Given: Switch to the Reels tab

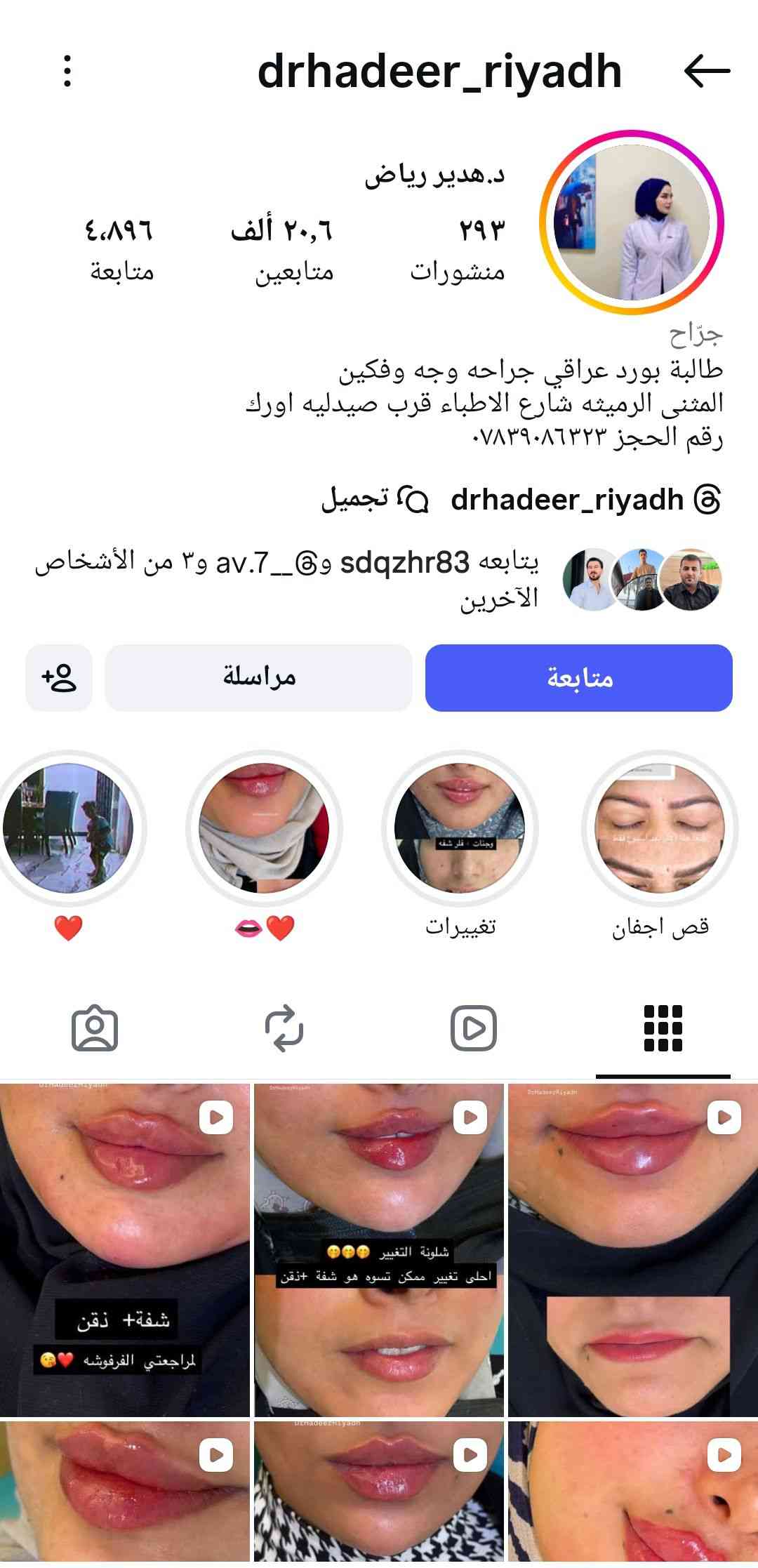Looking at the screenshot, I should [473, 1029].
